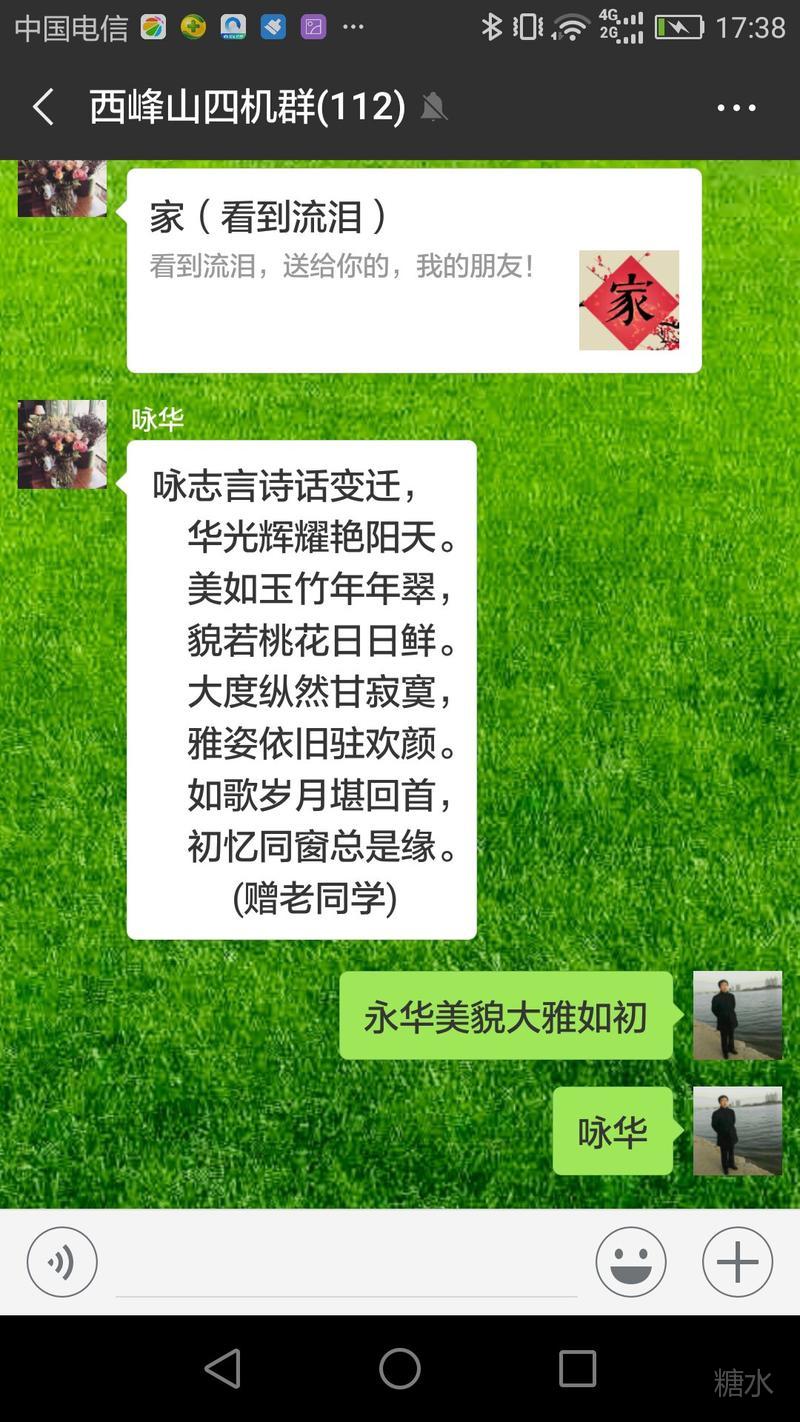Open the shared 家（看到流泪）link card
Screen dimensions: 800x1422
click(413, 270)
